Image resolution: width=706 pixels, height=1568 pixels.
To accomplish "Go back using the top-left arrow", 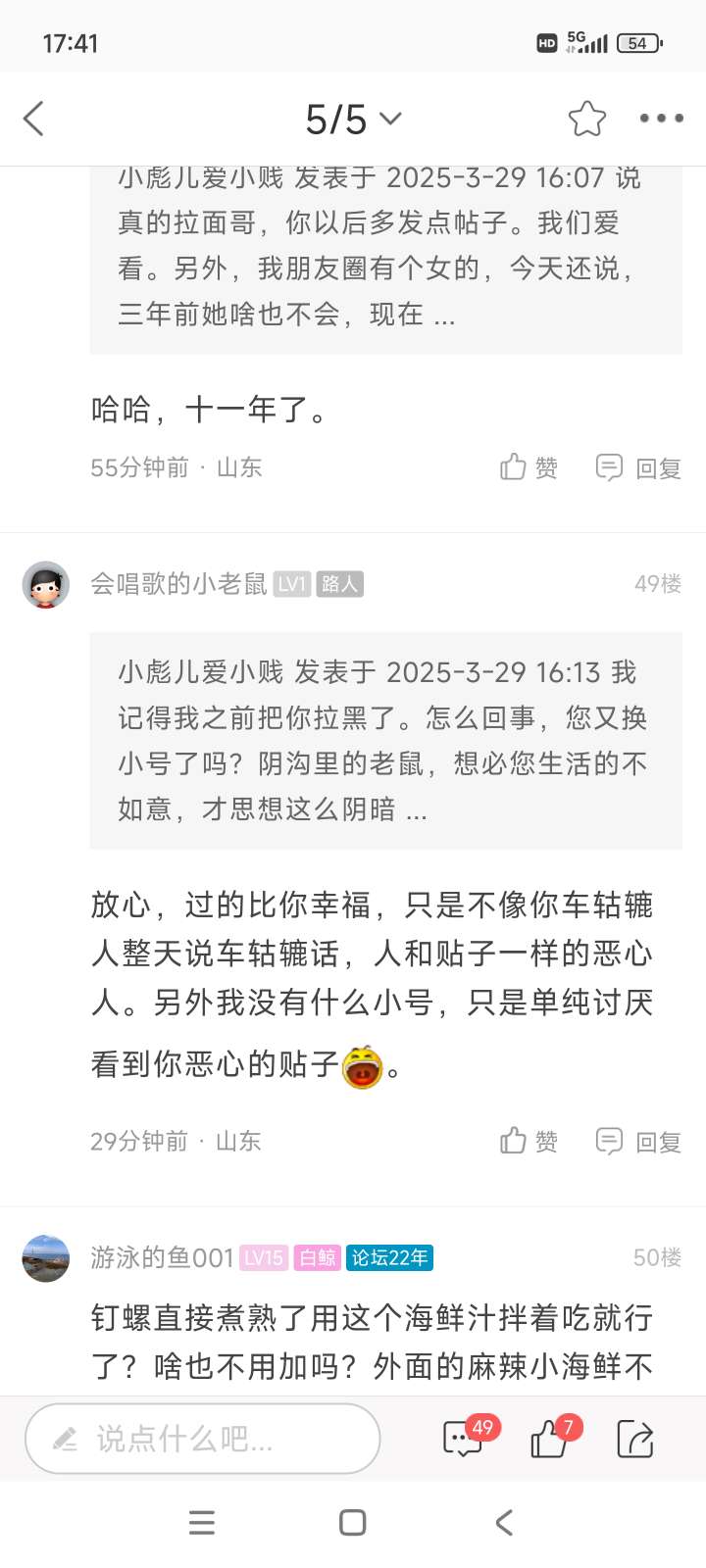I will click(34, 120).
